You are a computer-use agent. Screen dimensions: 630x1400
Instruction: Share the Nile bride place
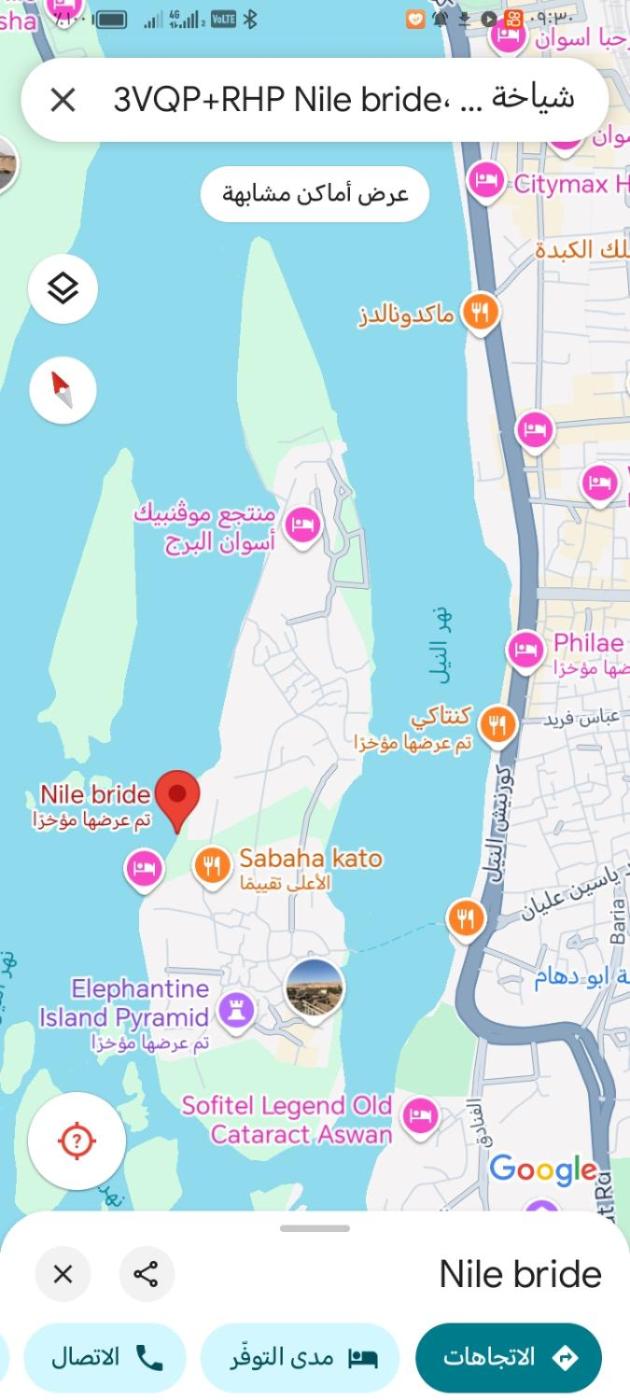pyautogui.click(x=146, y=1274)
